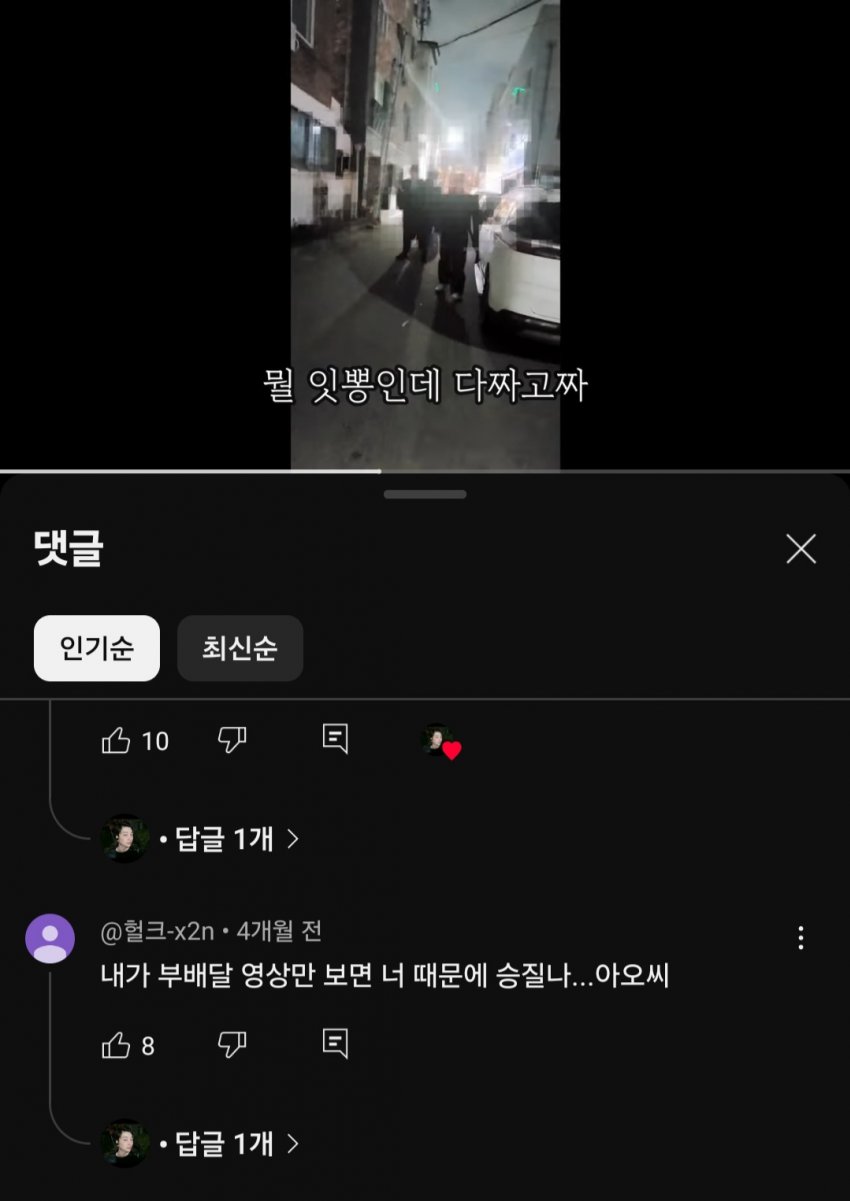The height and width of the screenshot is (1201, 850).
Task: Like @헐크-x2n's comment
Action: pos(117,1046)
